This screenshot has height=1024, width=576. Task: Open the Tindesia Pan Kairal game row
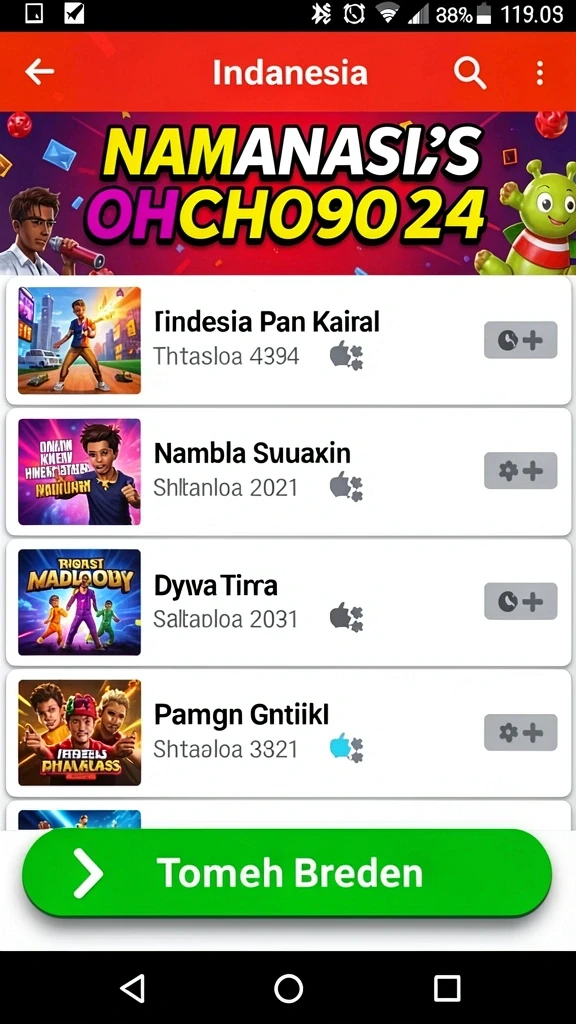coord(288,340)
